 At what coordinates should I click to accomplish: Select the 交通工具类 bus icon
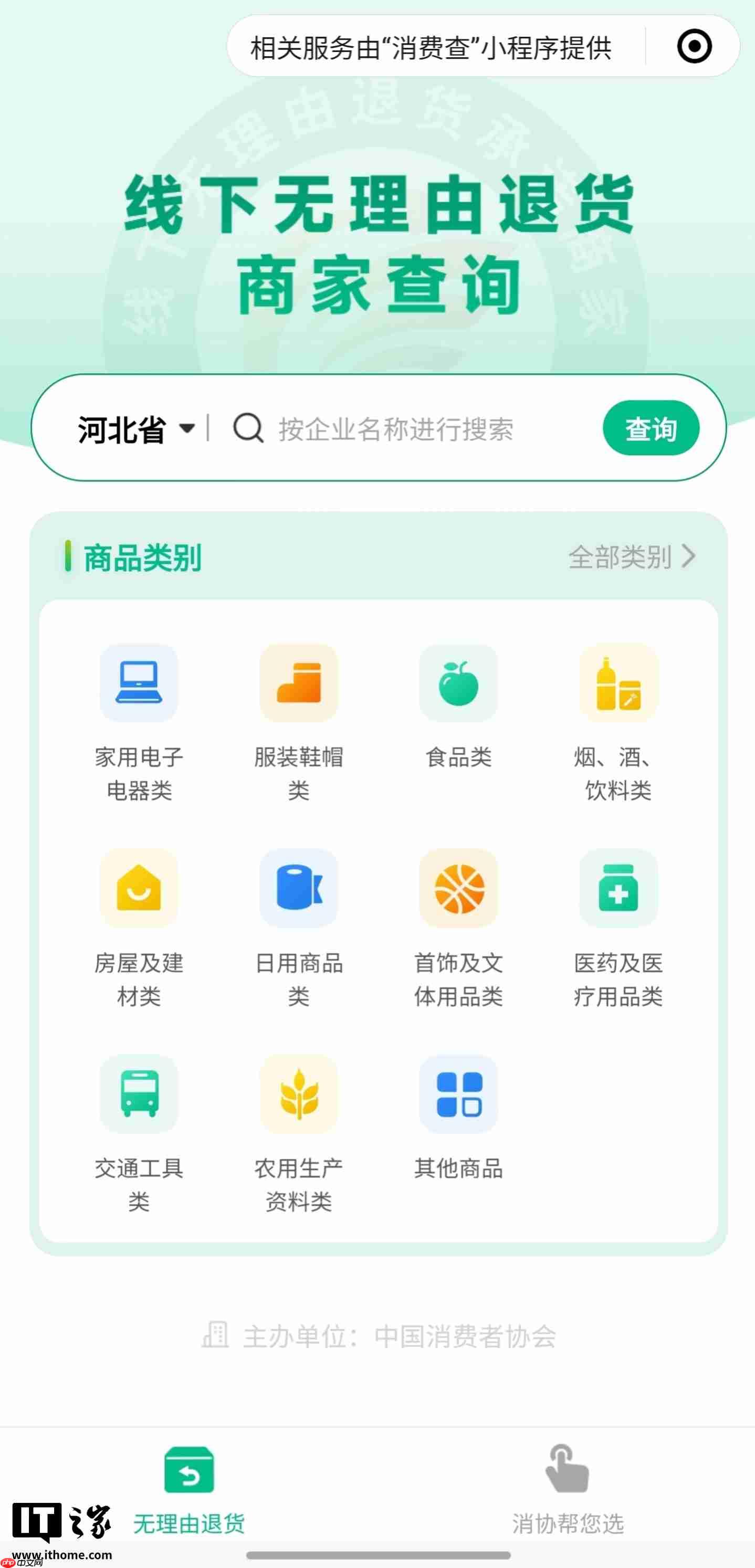pos(139,1096)
